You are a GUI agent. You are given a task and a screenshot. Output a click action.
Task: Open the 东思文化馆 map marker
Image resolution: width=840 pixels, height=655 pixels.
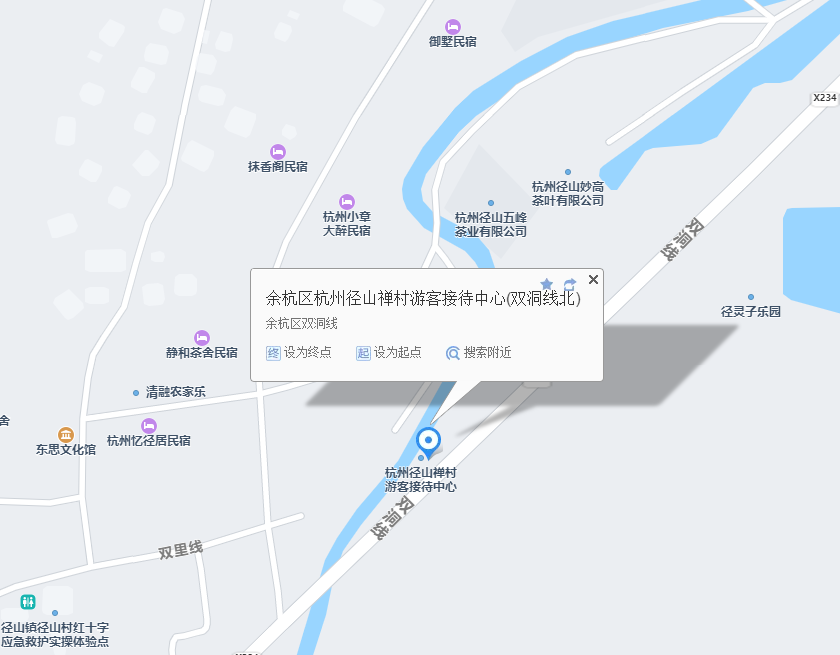pos(66,435)
